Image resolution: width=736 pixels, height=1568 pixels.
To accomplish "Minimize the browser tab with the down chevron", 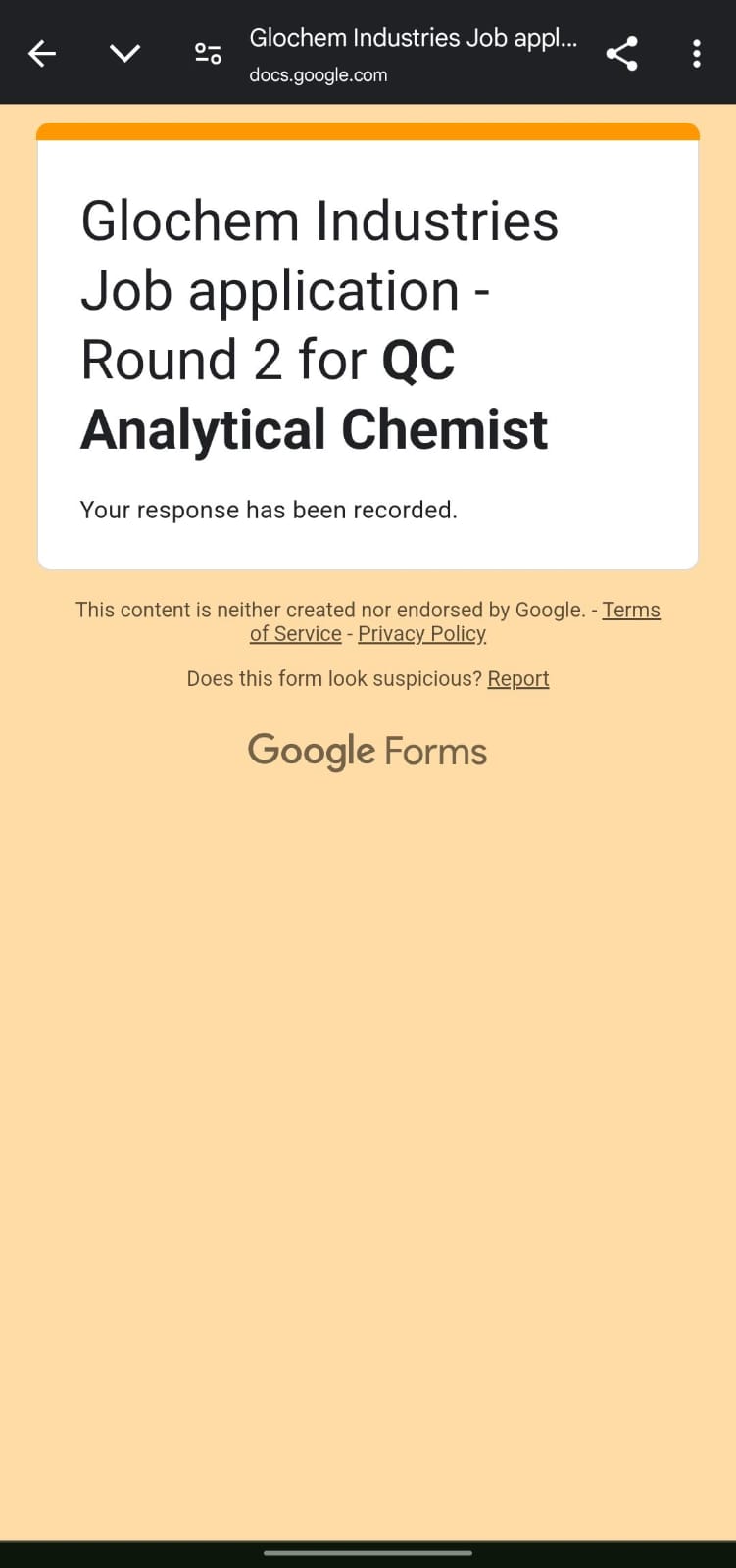I will tap(124, 53).
